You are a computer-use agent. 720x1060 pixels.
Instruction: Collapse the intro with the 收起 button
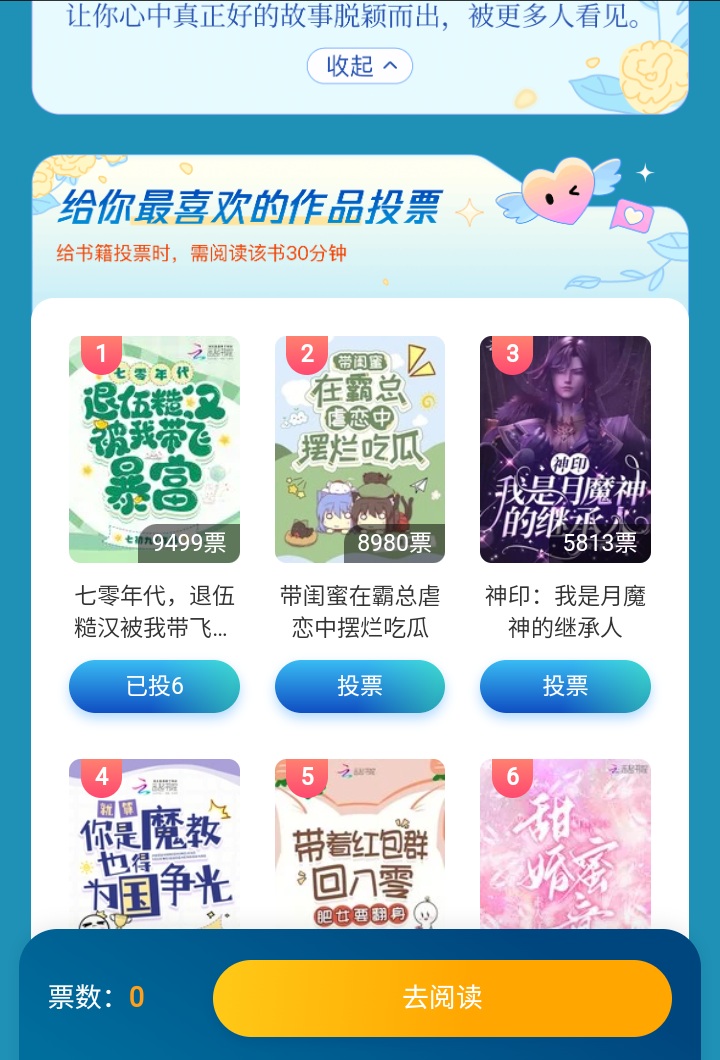[x=359, y=66]
